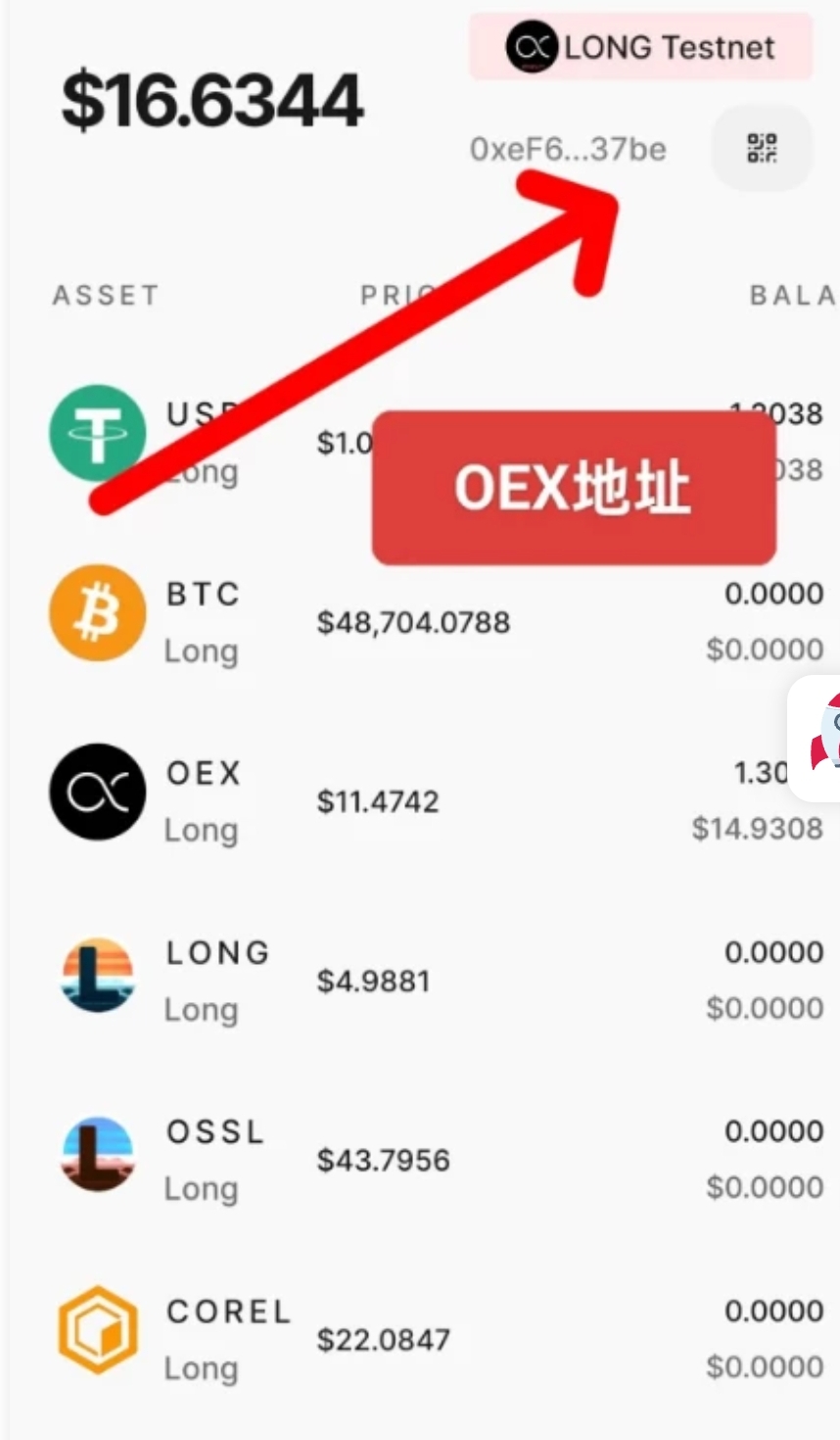
Task: View the OSSL asset details
Action: [421, 1159]
